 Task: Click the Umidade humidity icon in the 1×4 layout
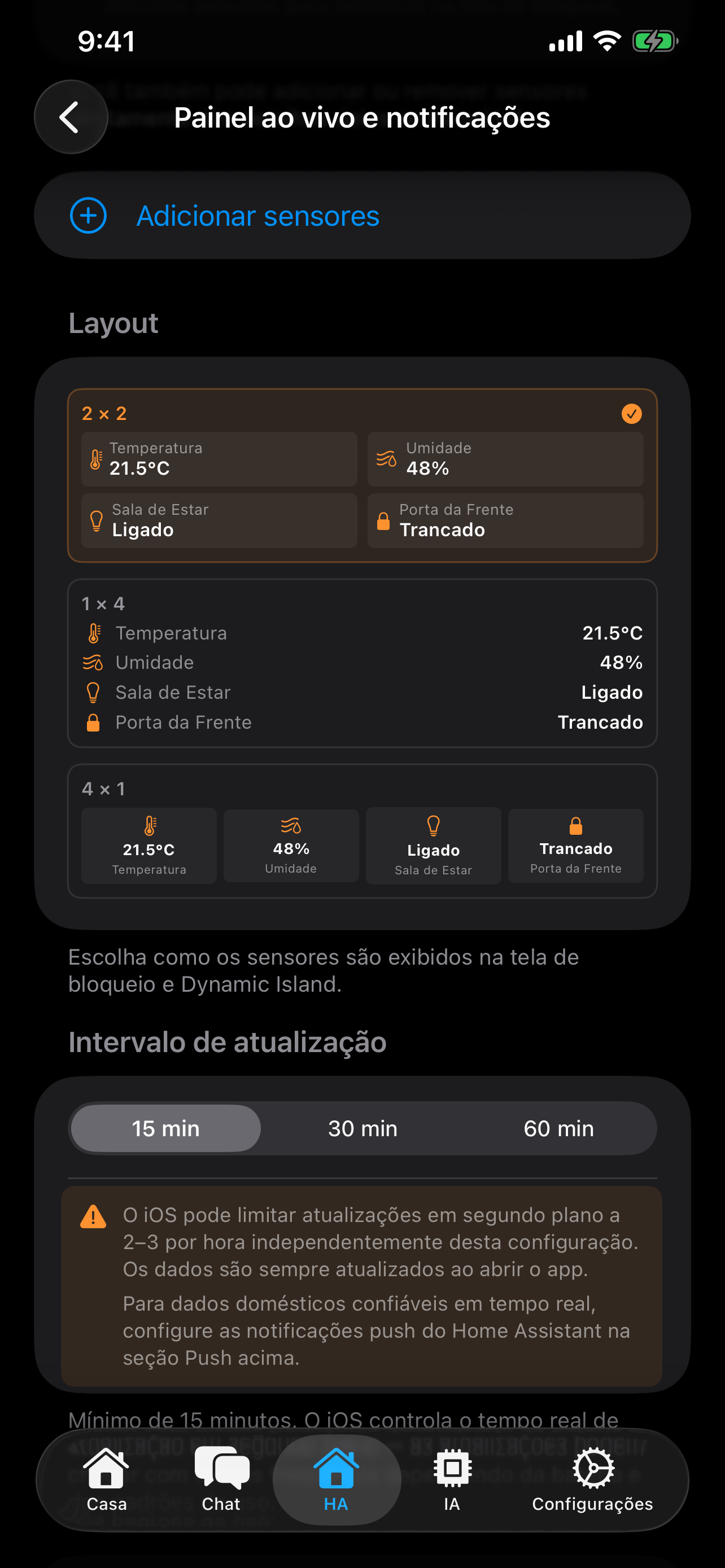(x=93, y=662)
